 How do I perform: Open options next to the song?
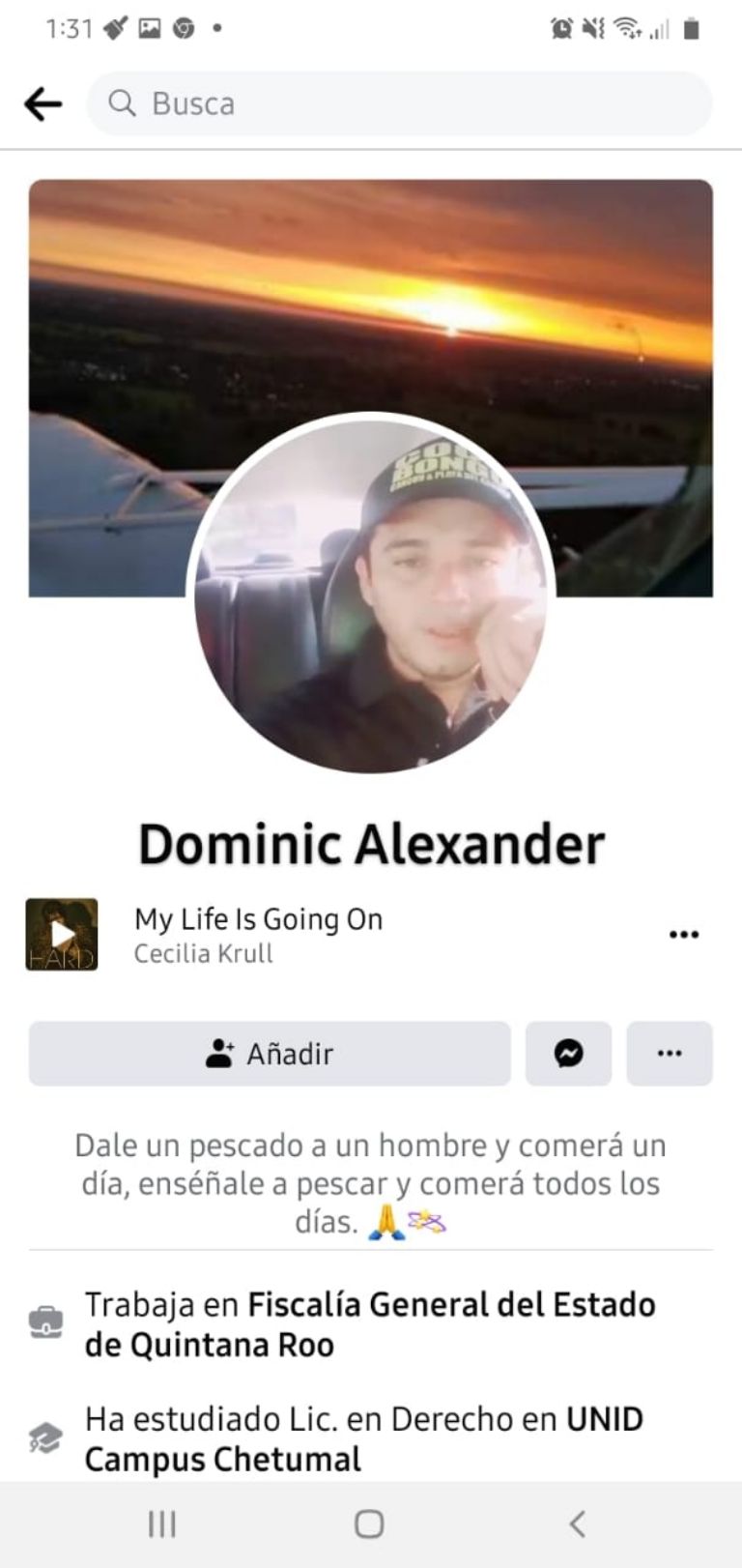tap(683, 934)
